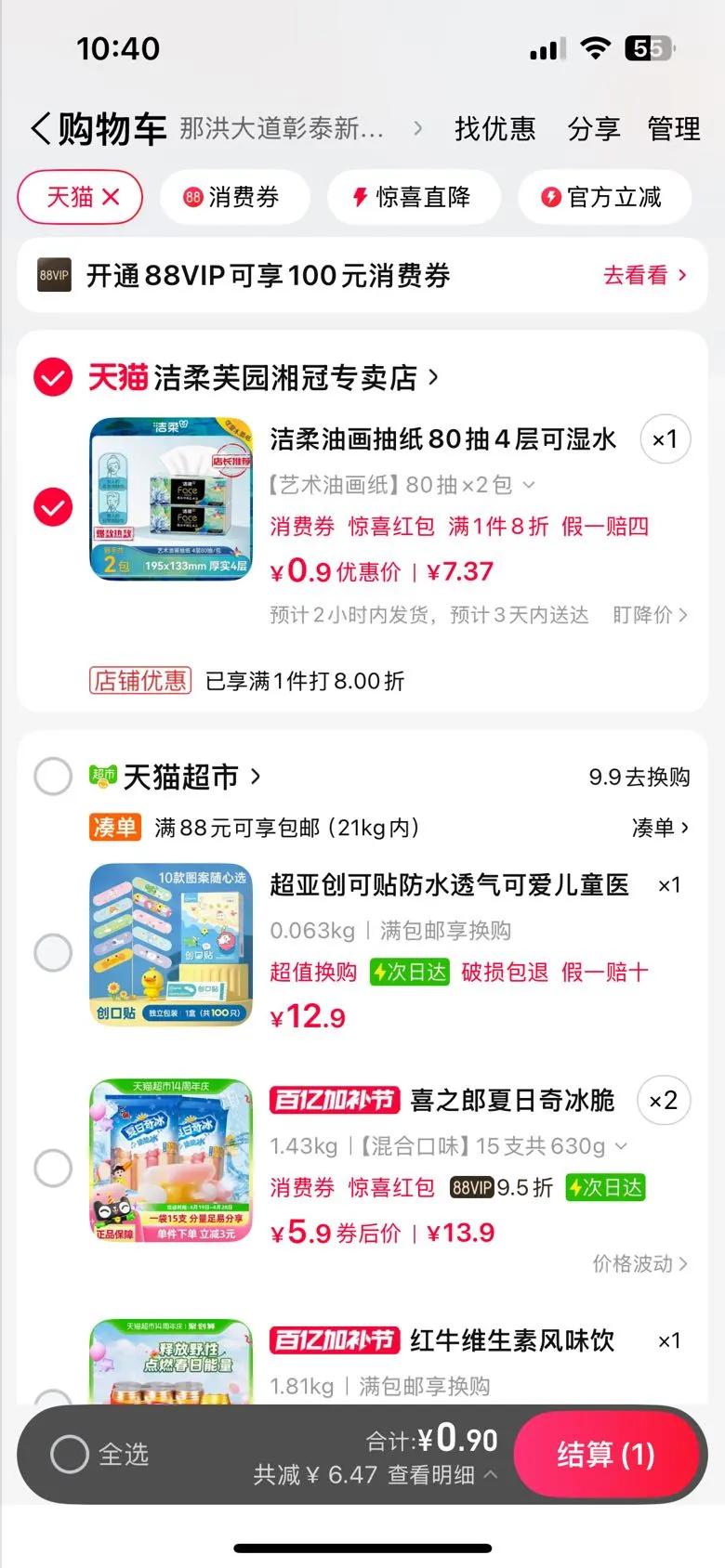Open 管理 to manage cart items

click(674, 128)
